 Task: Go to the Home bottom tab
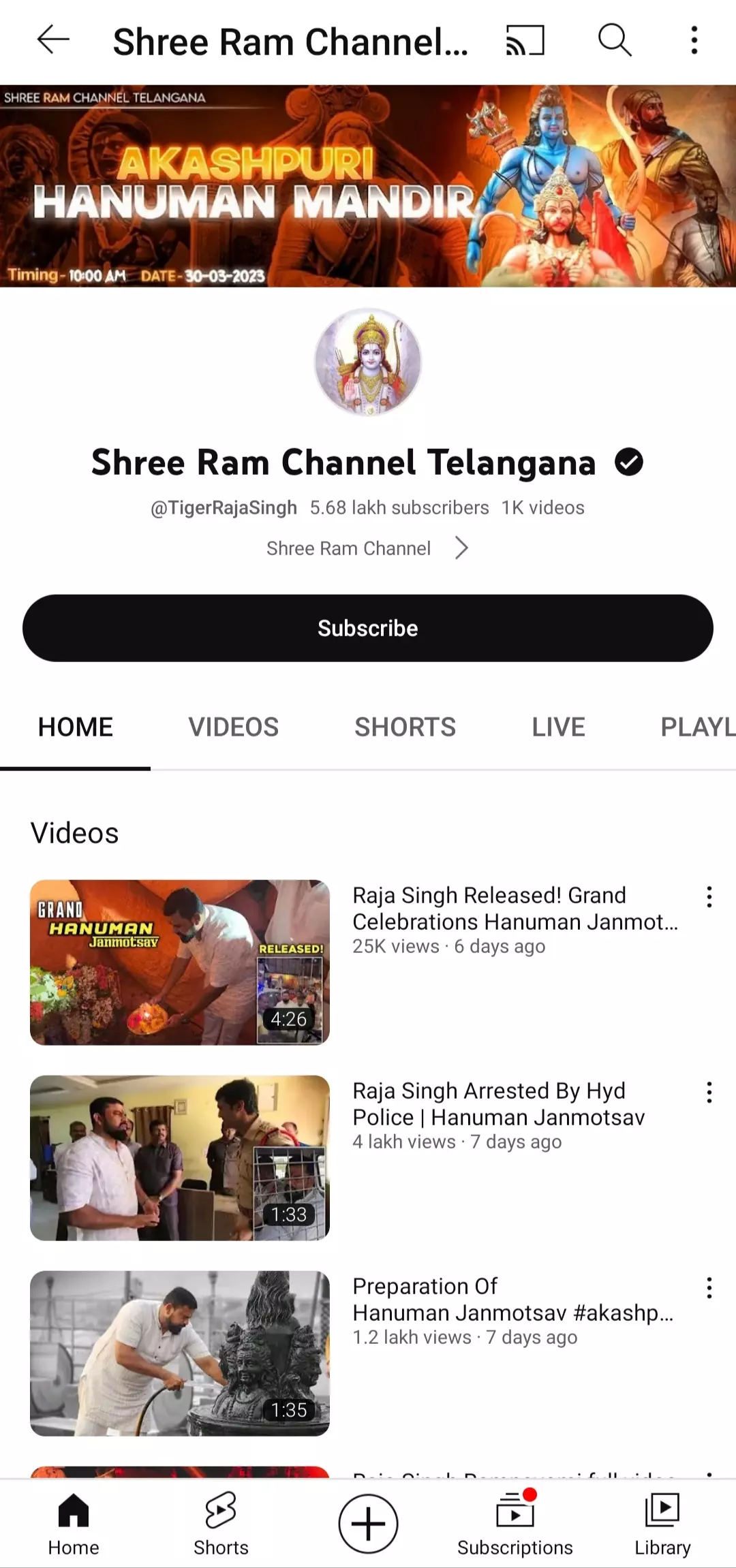pyautogui.click(x=74, y=1524)
